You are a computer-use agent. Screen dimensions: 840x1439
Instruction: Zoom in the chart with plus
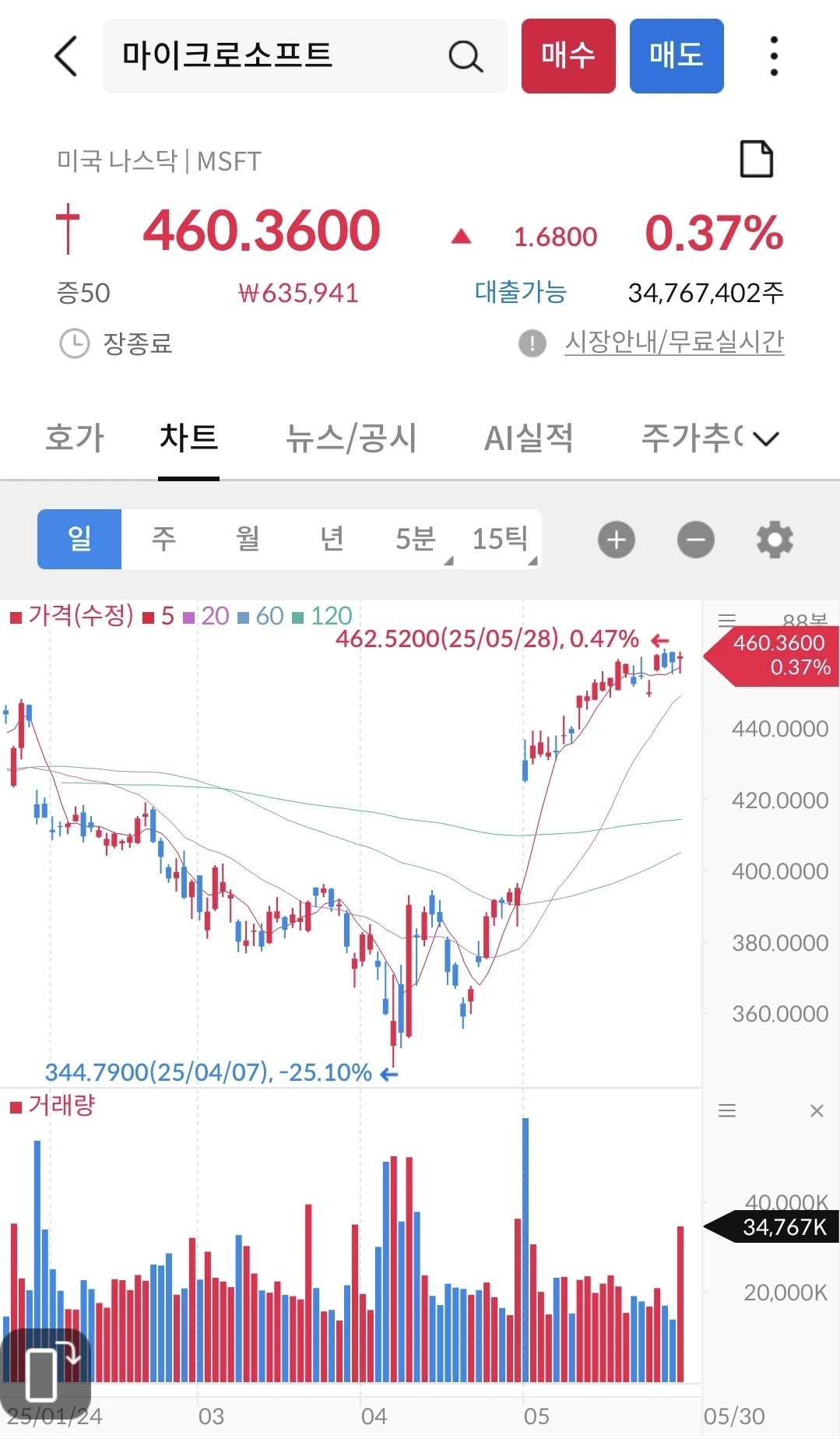point(617,540)
